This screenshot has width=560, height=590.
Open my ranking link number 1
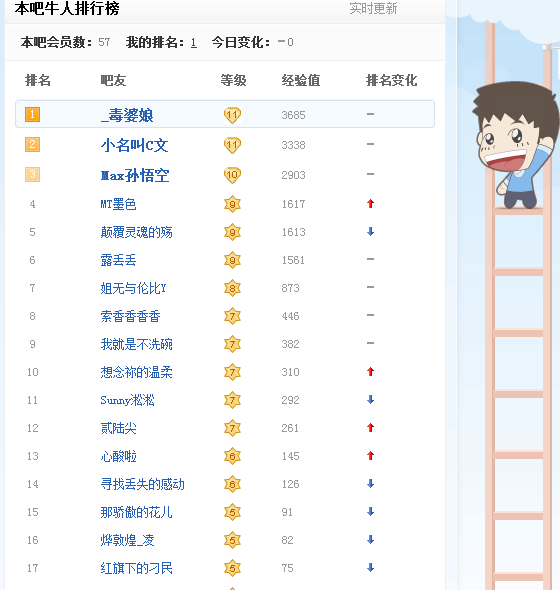click(x=193, y=43)
